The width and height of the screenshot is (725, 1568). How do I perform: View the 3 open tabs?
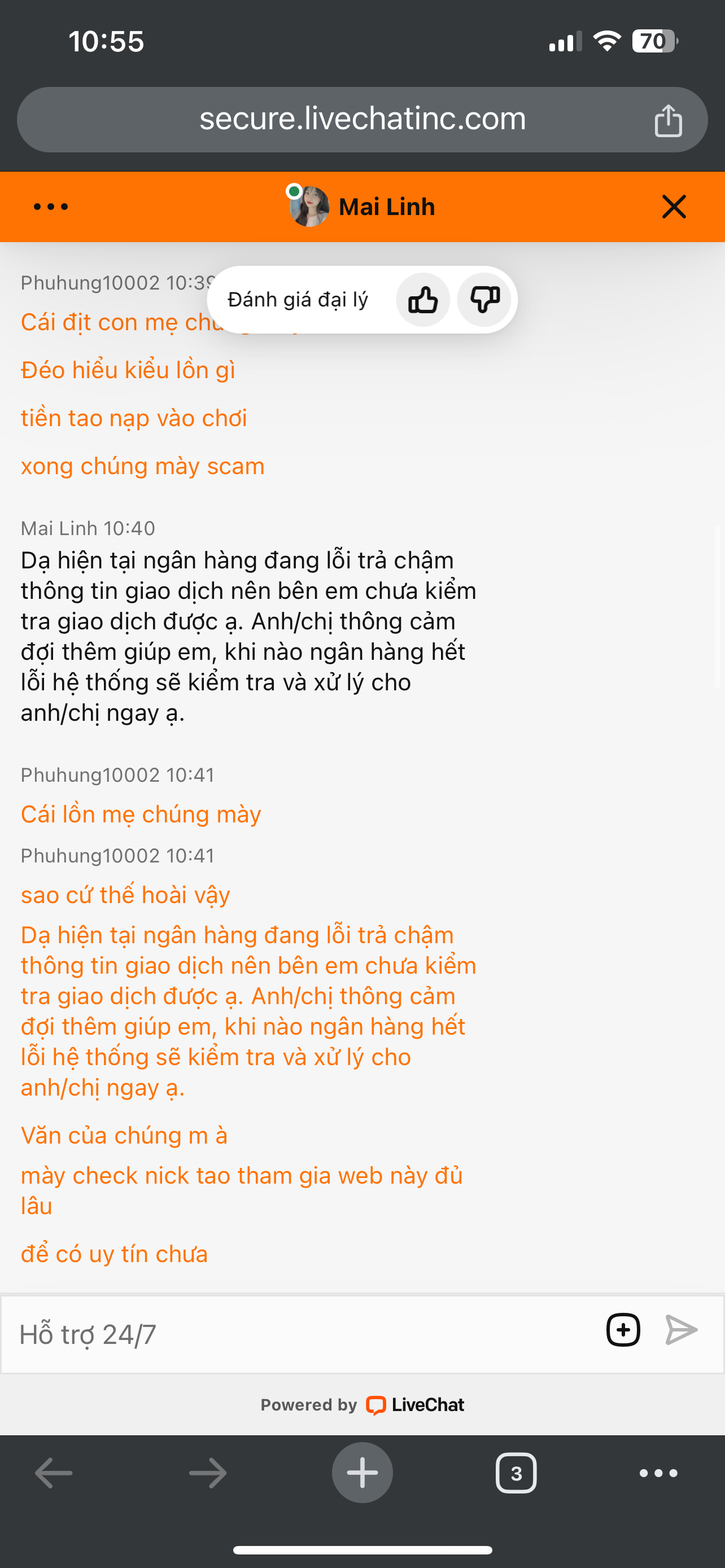(x=516, y=1473)
